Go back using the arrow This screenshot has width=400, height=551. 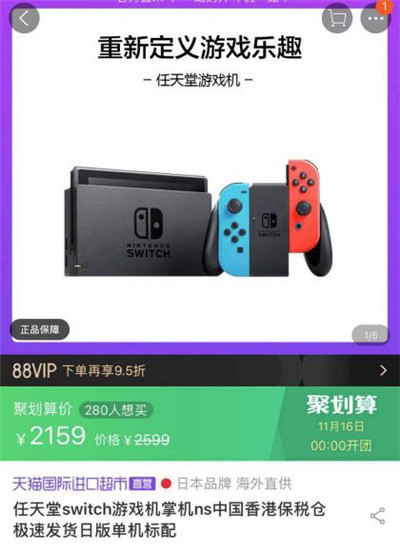click(24, 18)
